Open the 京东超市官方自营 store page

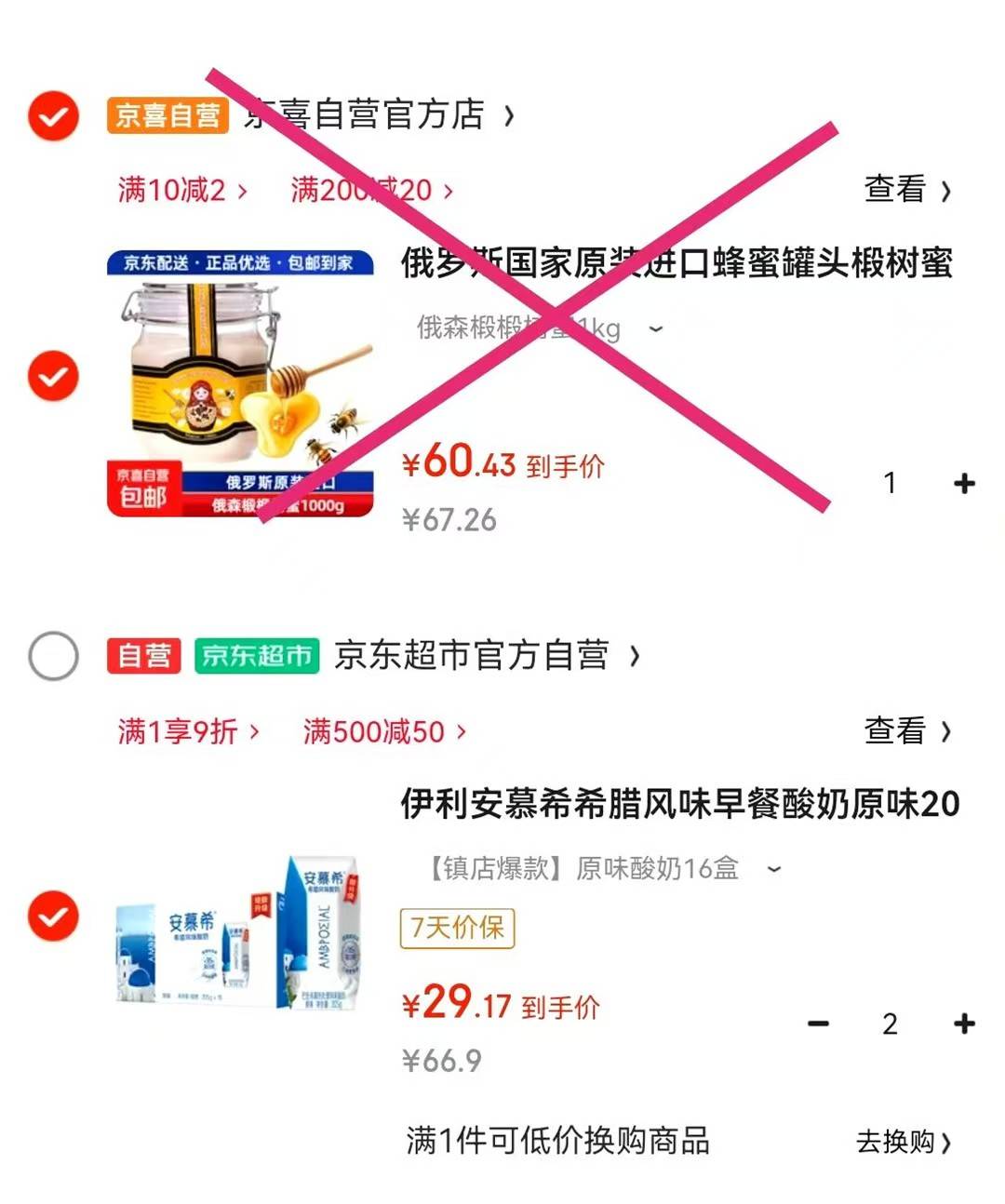click(x=484, y=656)
